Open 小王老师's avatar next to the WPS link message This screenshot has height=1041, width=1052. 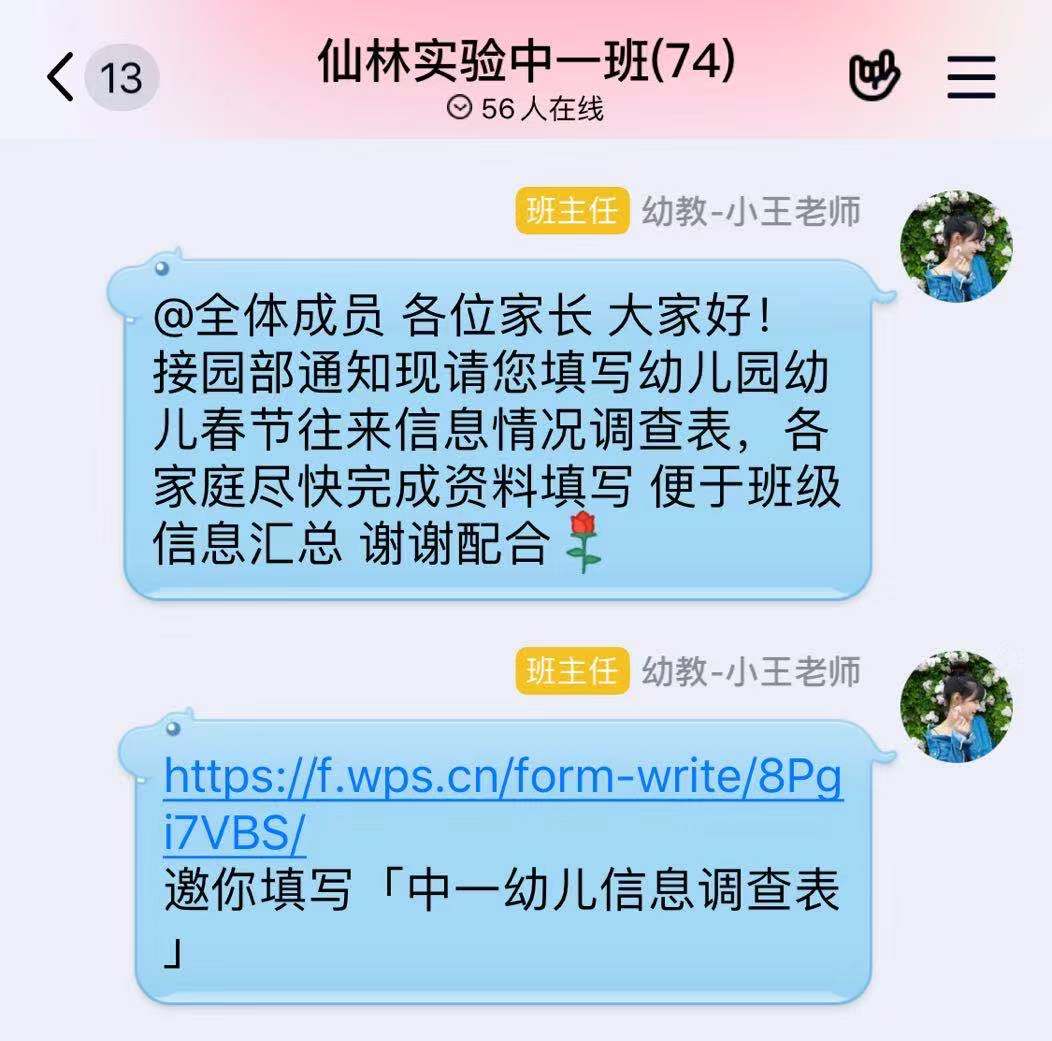(956, 706)
